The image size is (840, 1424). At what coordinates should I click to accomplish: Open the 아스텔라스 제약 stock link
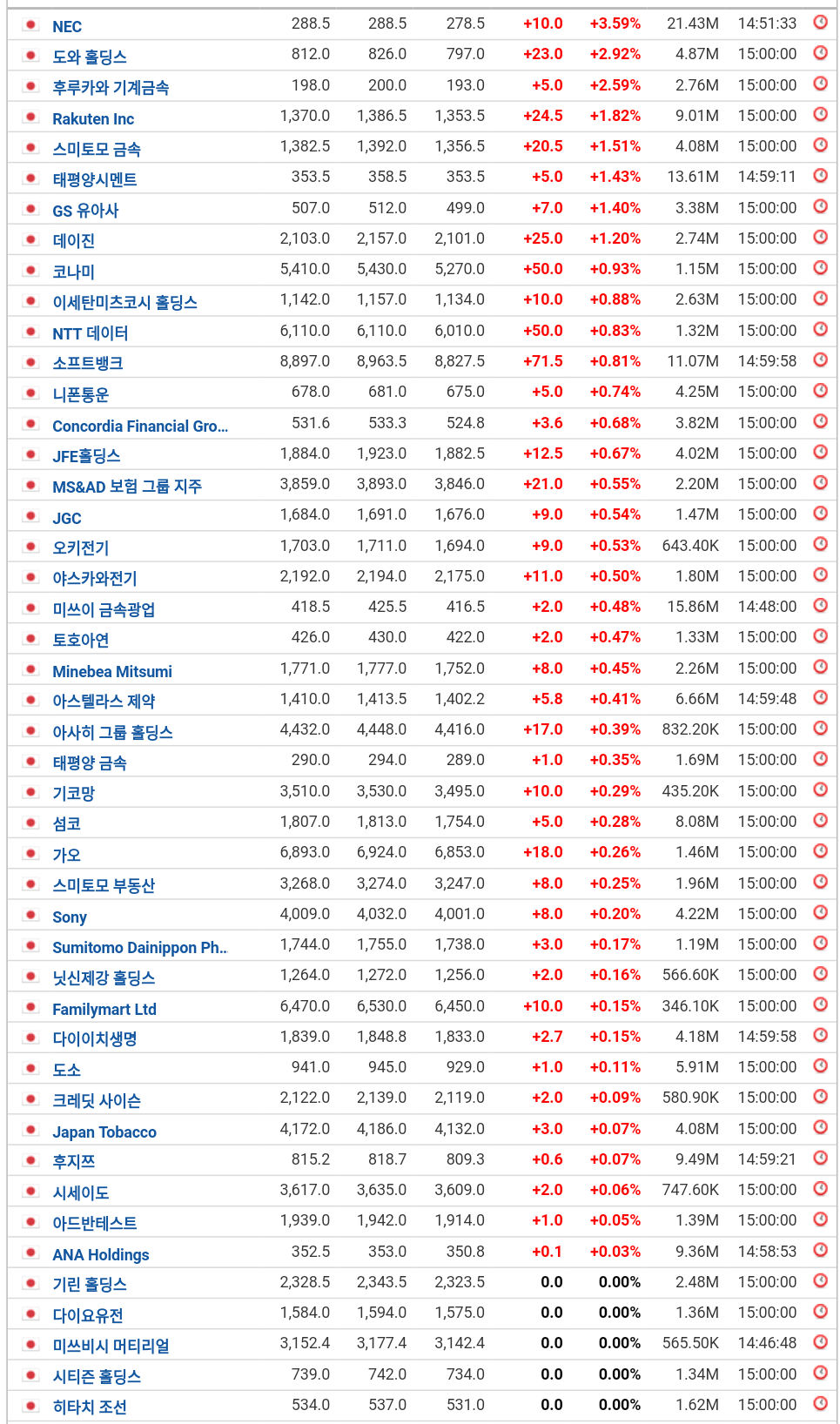pyautogui.click(x=104, y=702)
